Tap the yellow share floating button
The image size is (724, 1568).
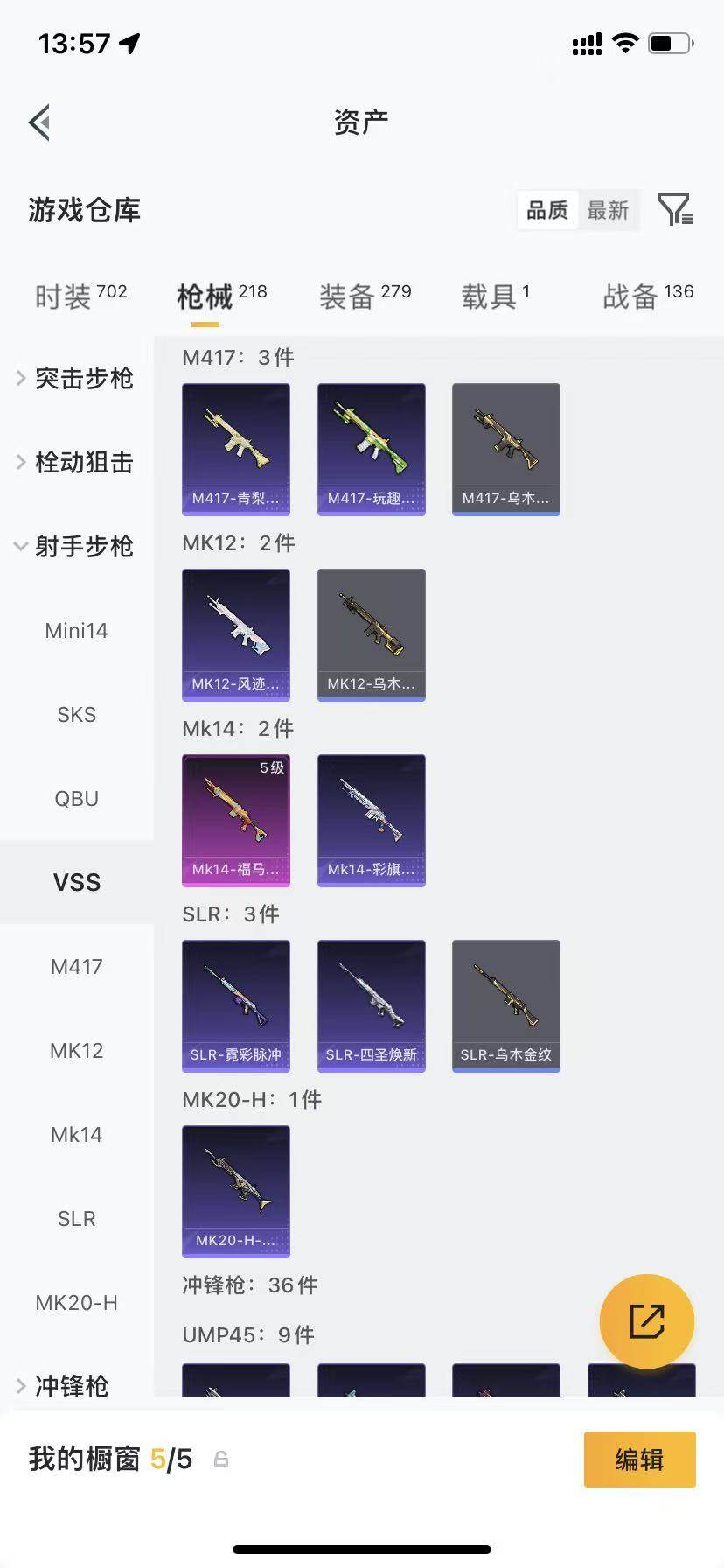647,1321
